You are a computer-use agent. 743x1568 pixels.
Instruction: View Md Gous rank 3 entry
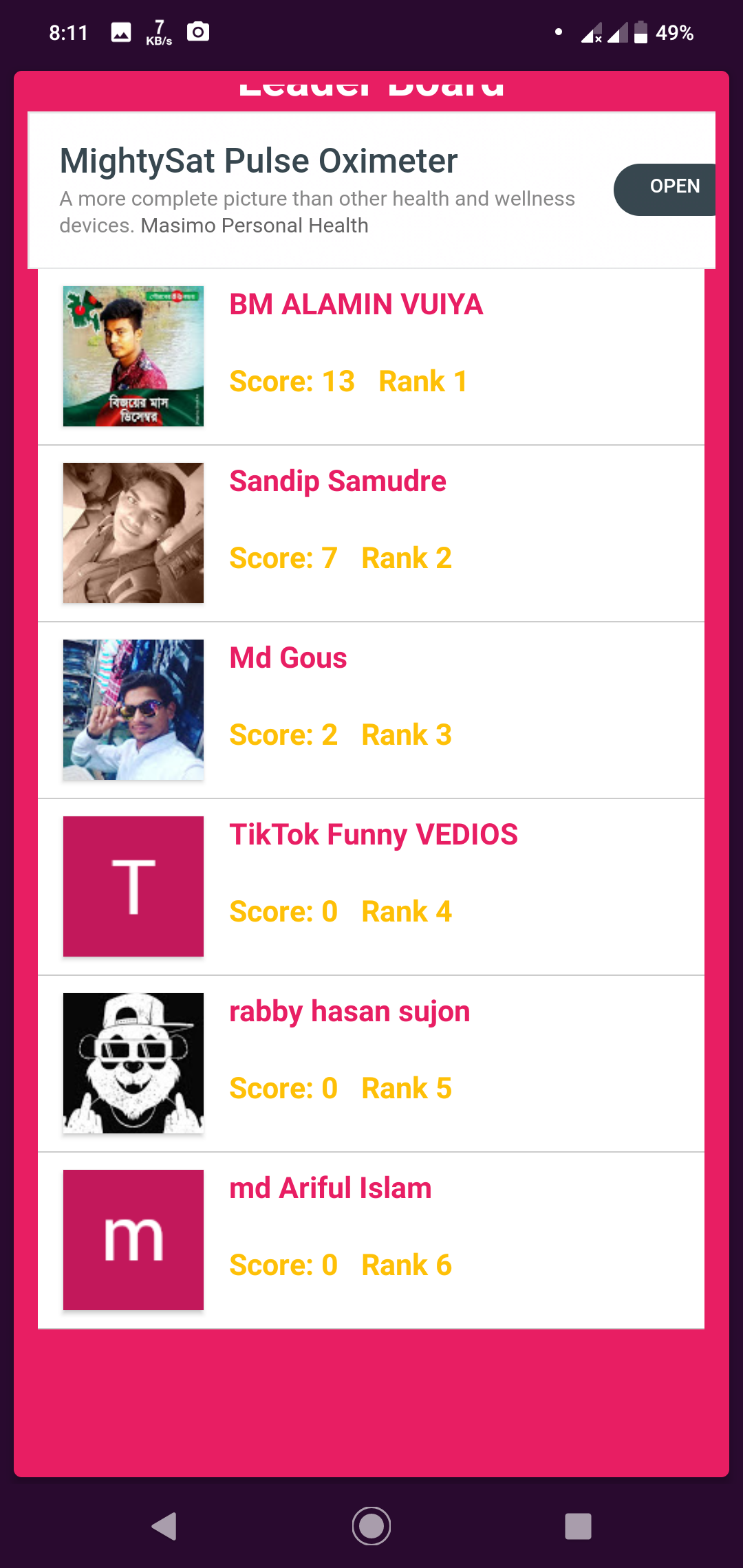[371, 710]
